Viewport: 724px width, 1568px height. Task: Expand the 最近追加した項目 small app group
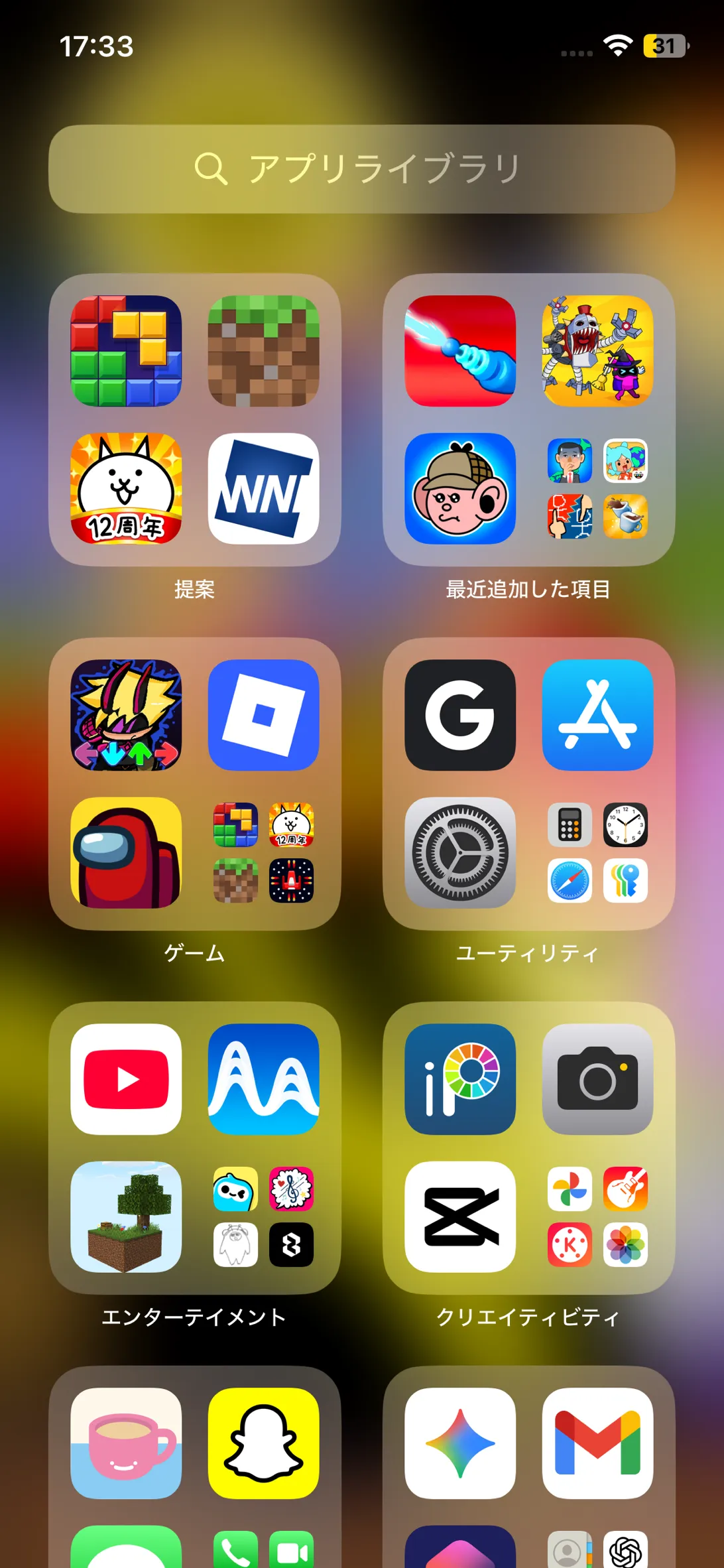(x=597, y=488)
